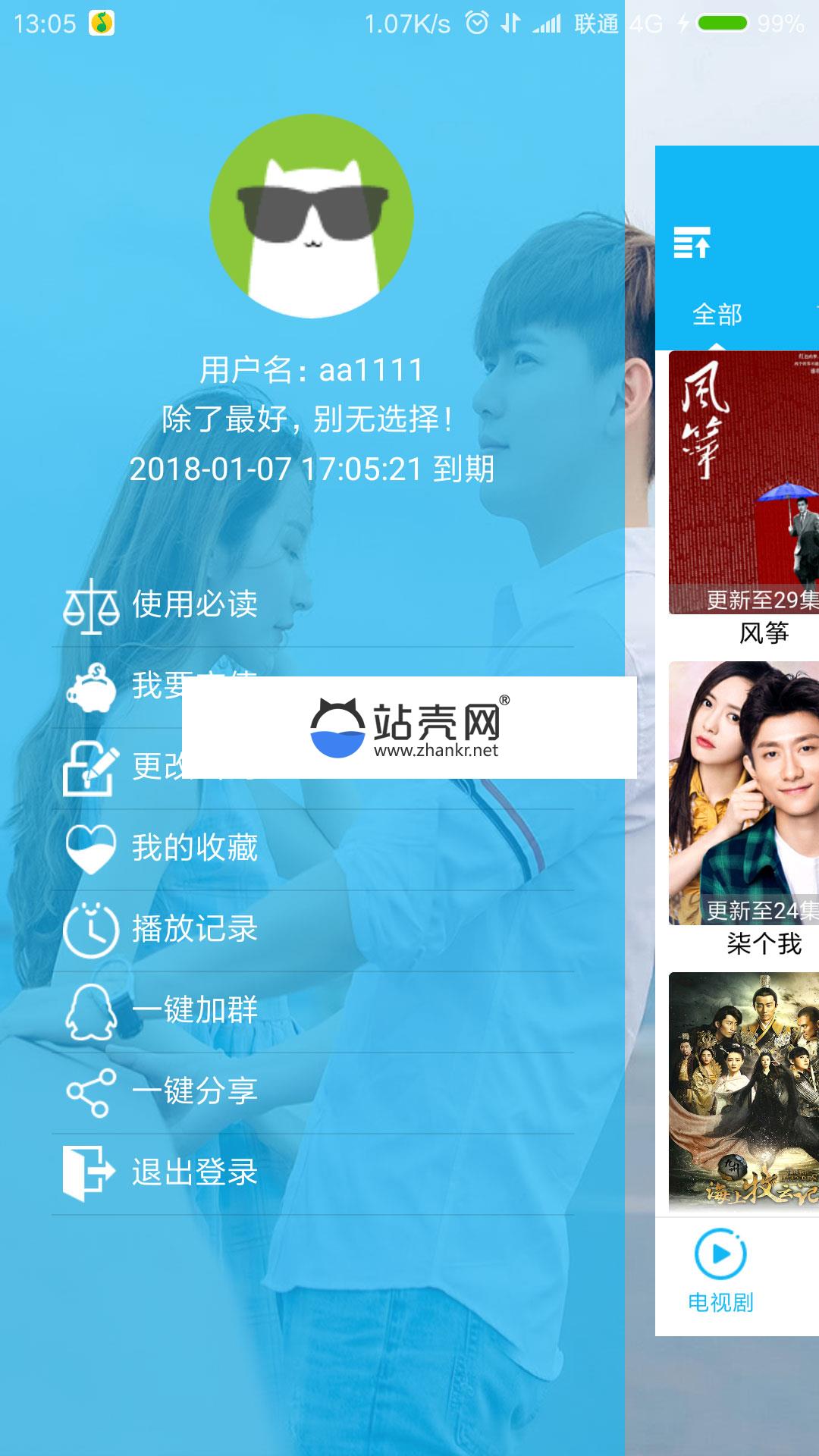Viewport: 819px width, 1456px height.
Task: Open the 海上牧云记 drama poster
Action: click(x=743, y=1092)
